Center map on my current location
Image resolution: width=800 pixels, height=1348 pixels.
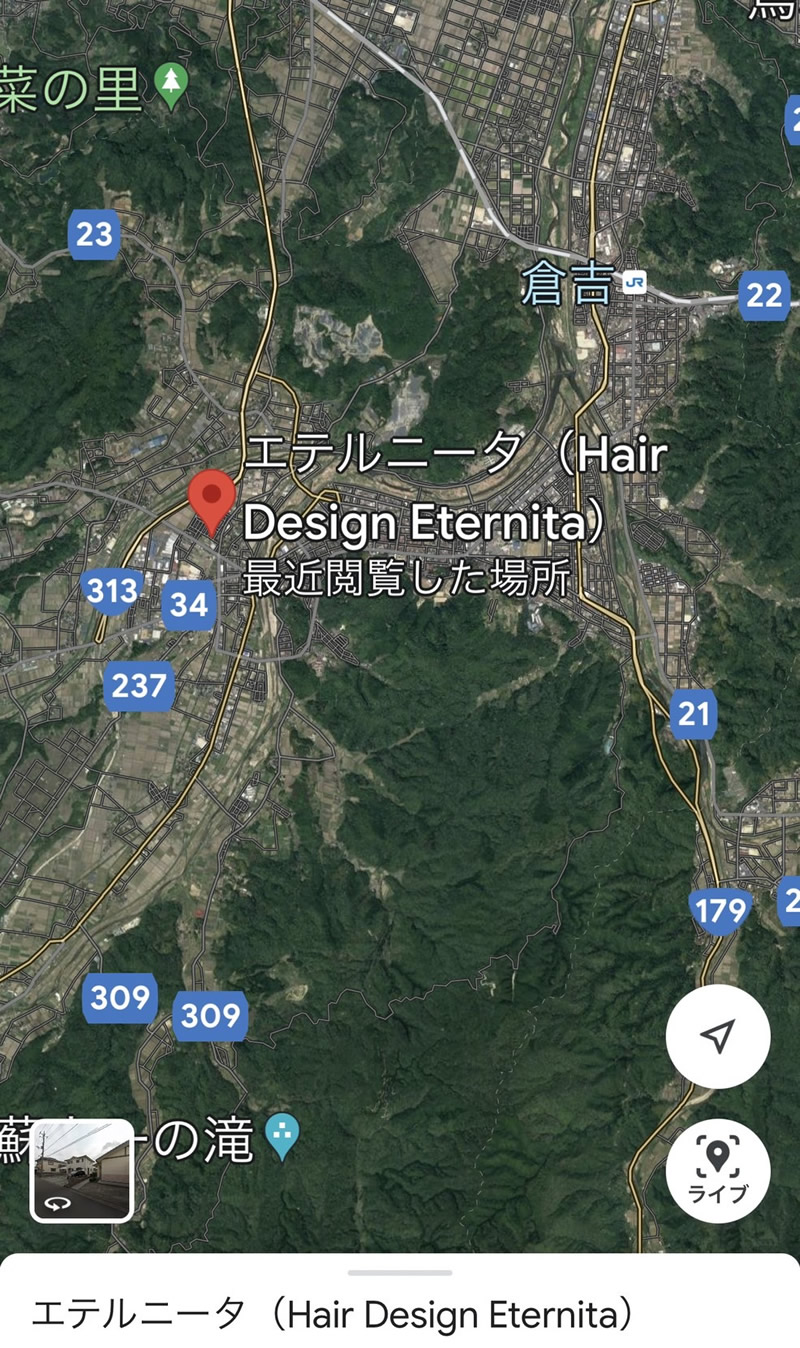tap(717, 1037)
